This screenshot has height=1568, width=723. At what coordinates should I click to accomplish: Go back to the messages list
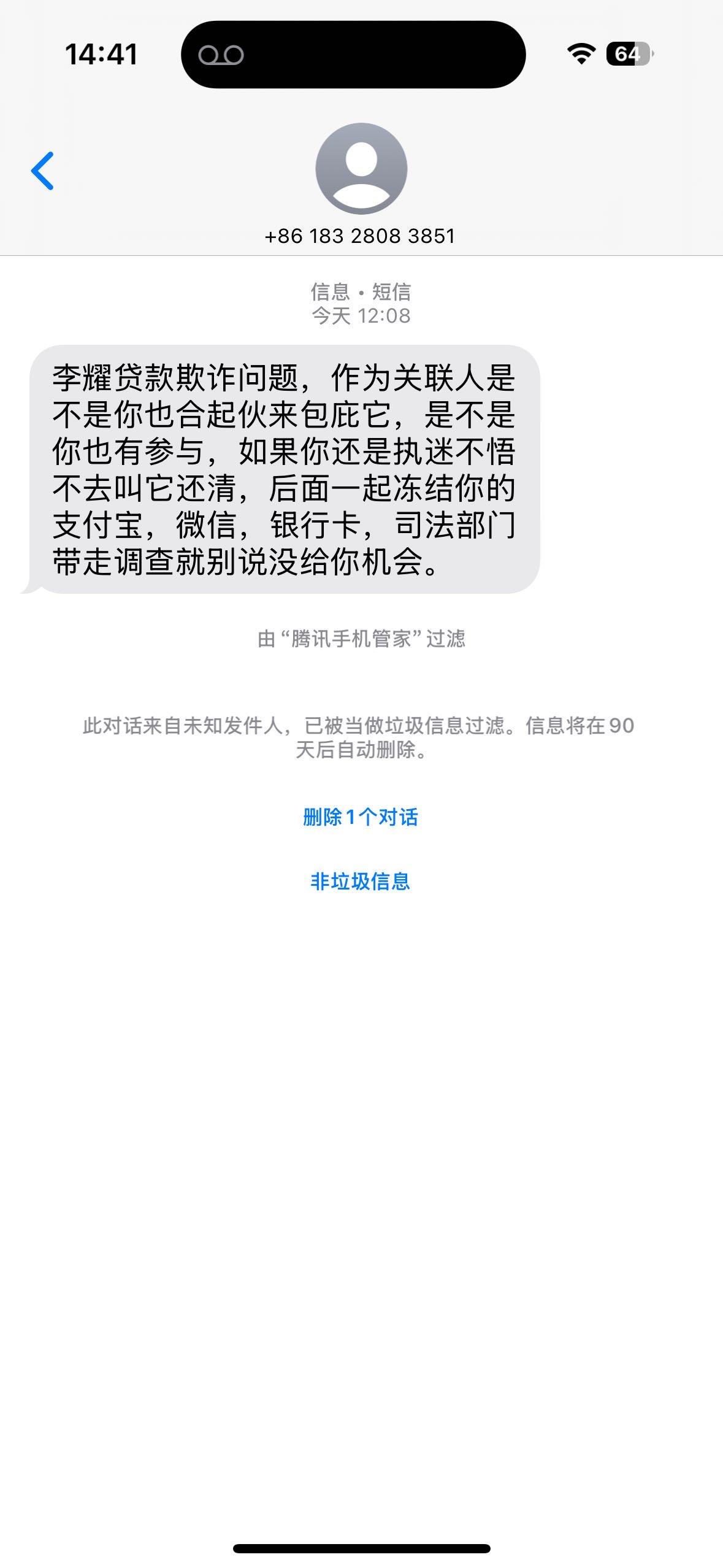point(43,171)
